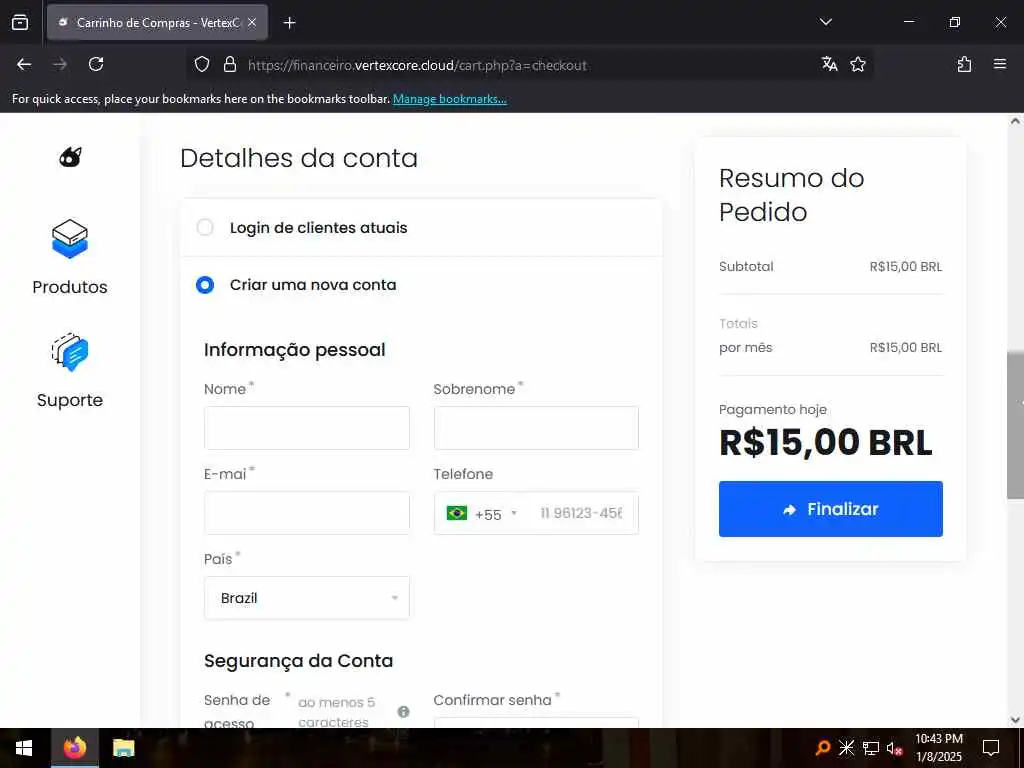1024x768 pixels.
Task: Select Login de clientes atuais option
Action: tap(205, 227)
